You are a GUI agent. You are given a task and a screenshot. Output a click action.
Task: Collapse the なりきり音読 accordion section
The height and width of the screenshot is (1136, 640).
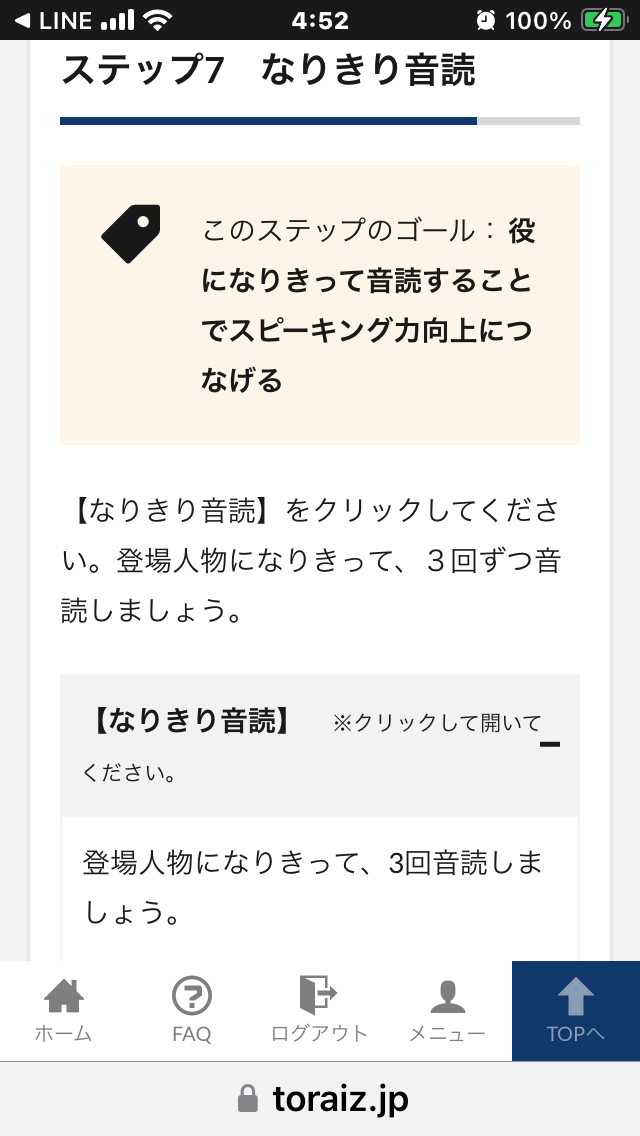(x=320, y=746)
